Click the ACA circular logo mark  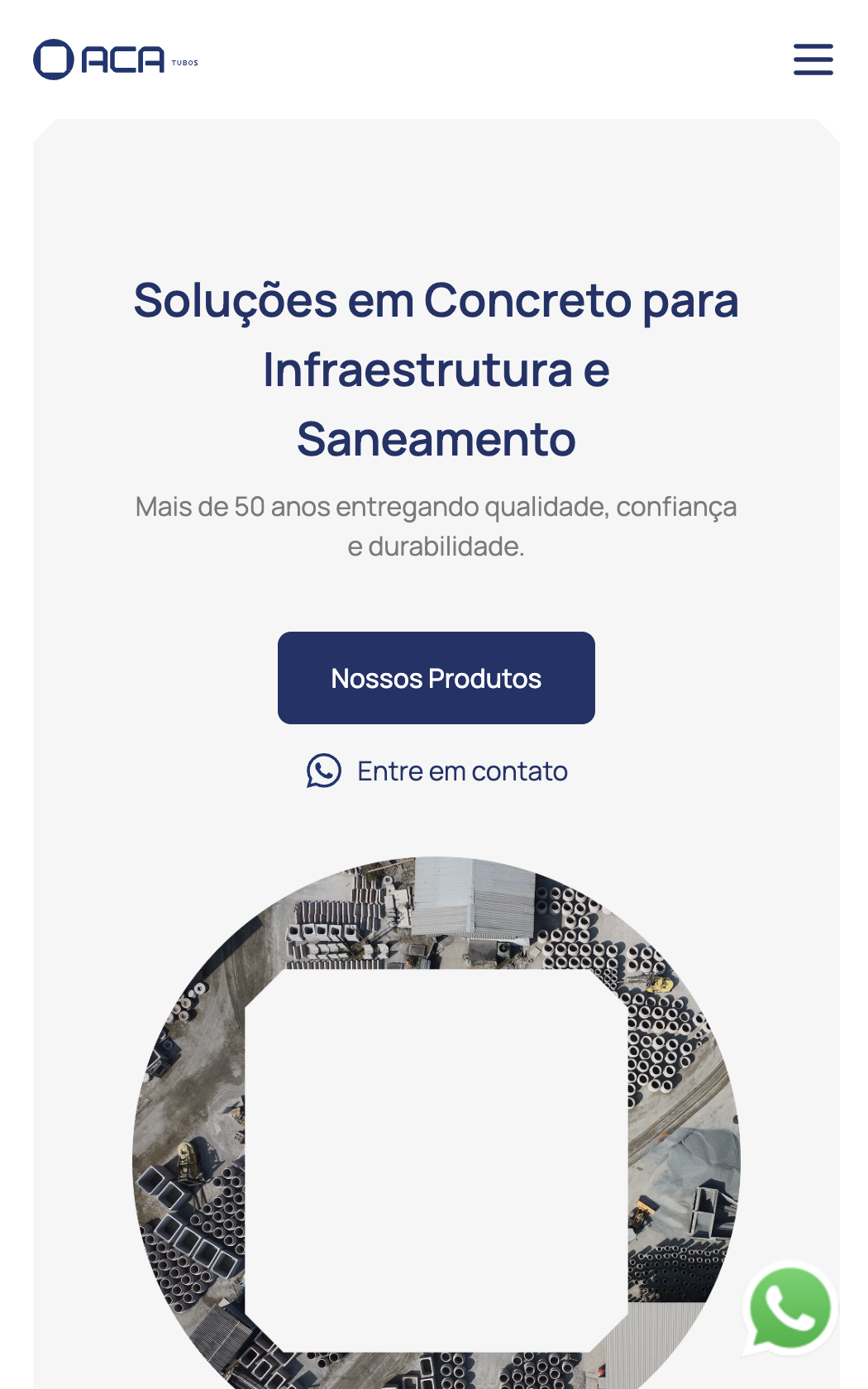point(55,60)
